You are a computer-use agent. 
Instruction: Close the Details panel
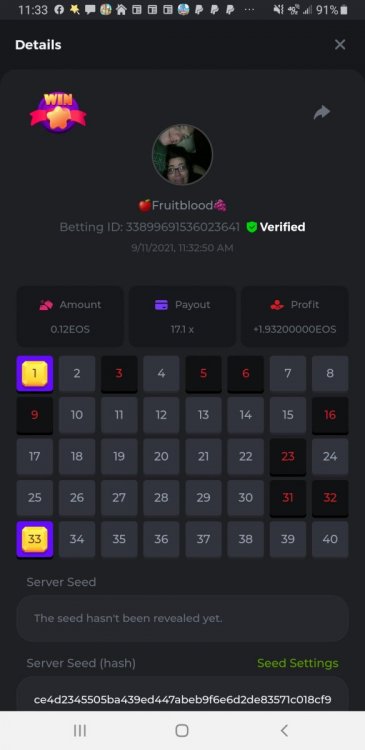340,44
